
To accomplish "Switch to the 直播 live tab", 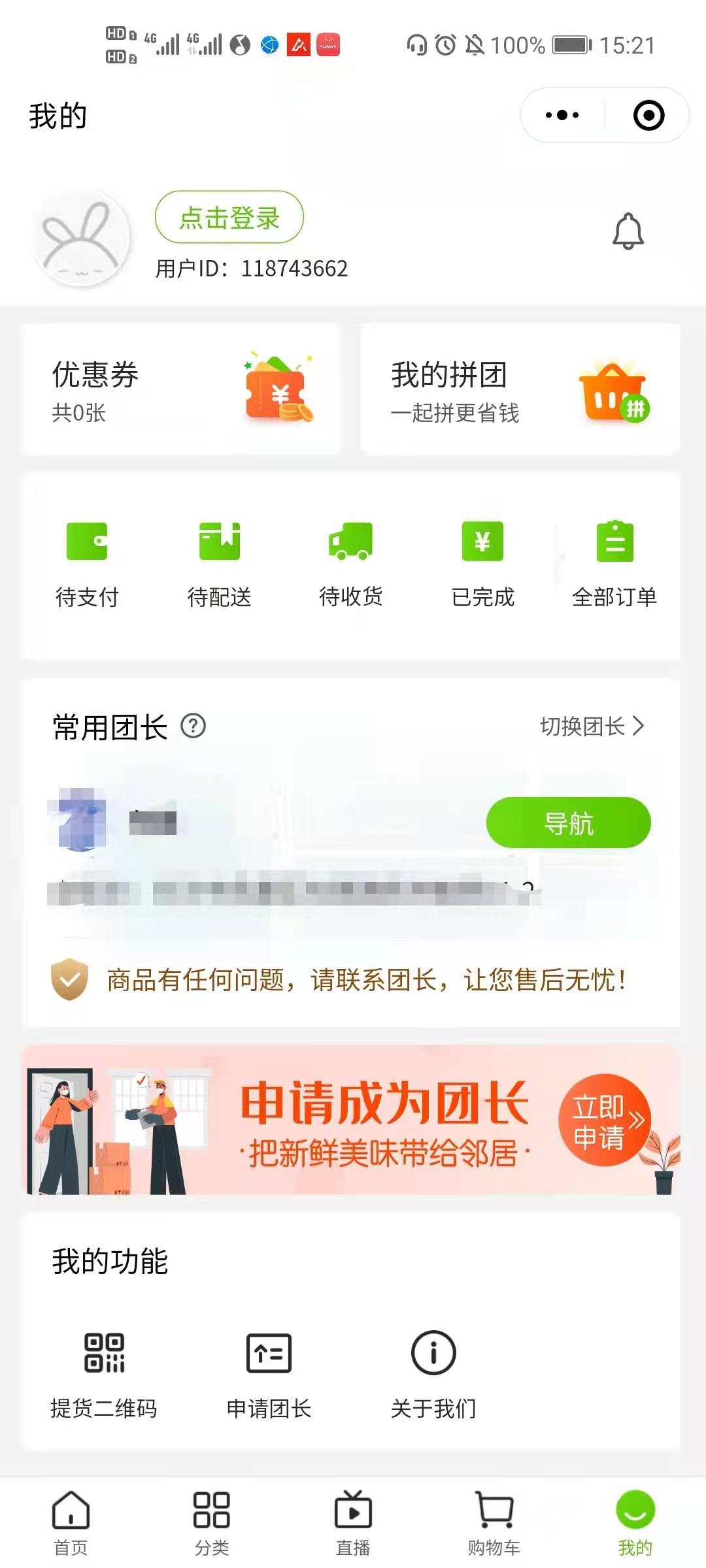I will (x=353, y=1524).
